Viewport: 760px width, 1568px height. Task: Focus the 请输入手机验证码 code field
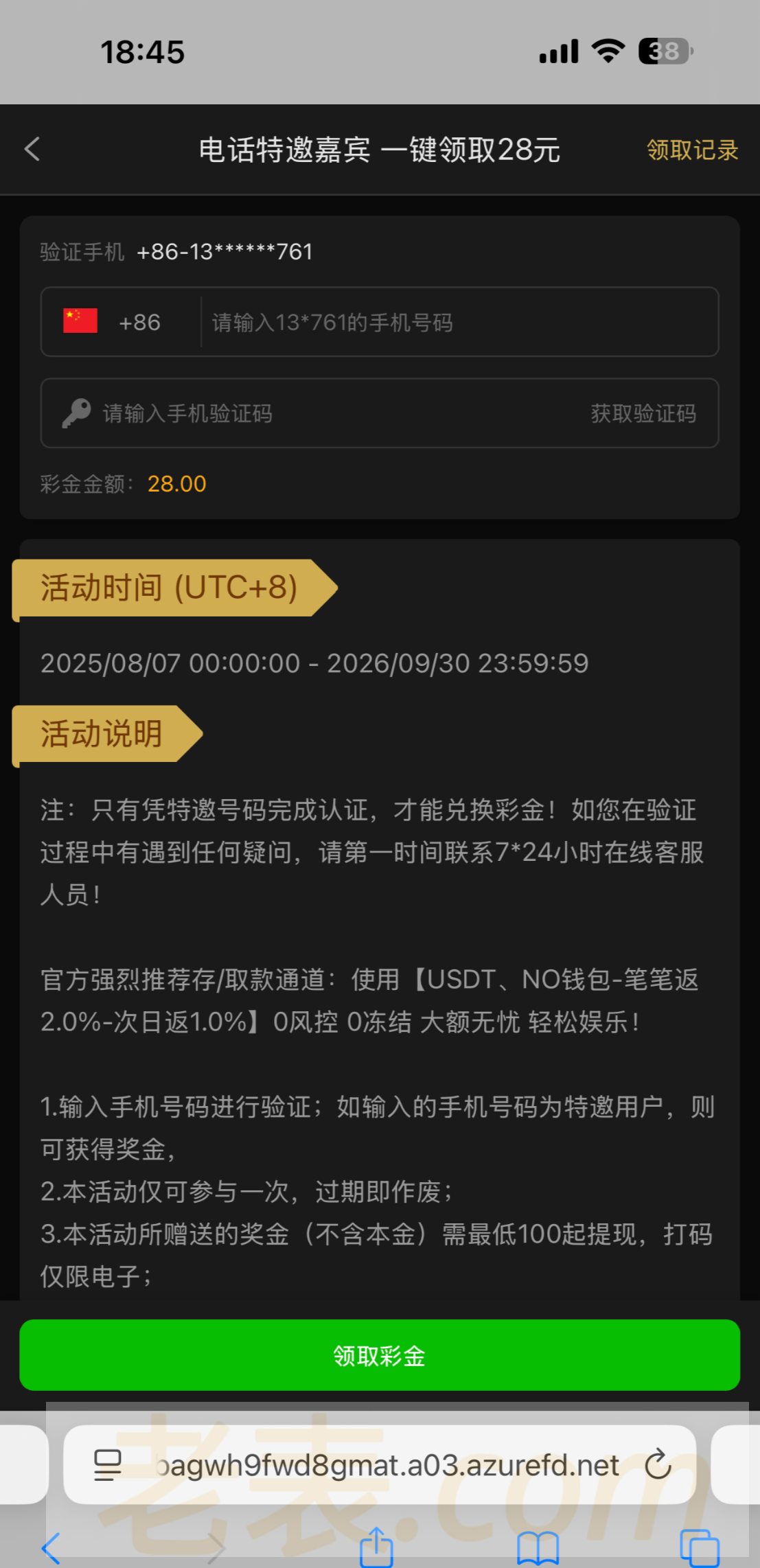coord(309,413)
